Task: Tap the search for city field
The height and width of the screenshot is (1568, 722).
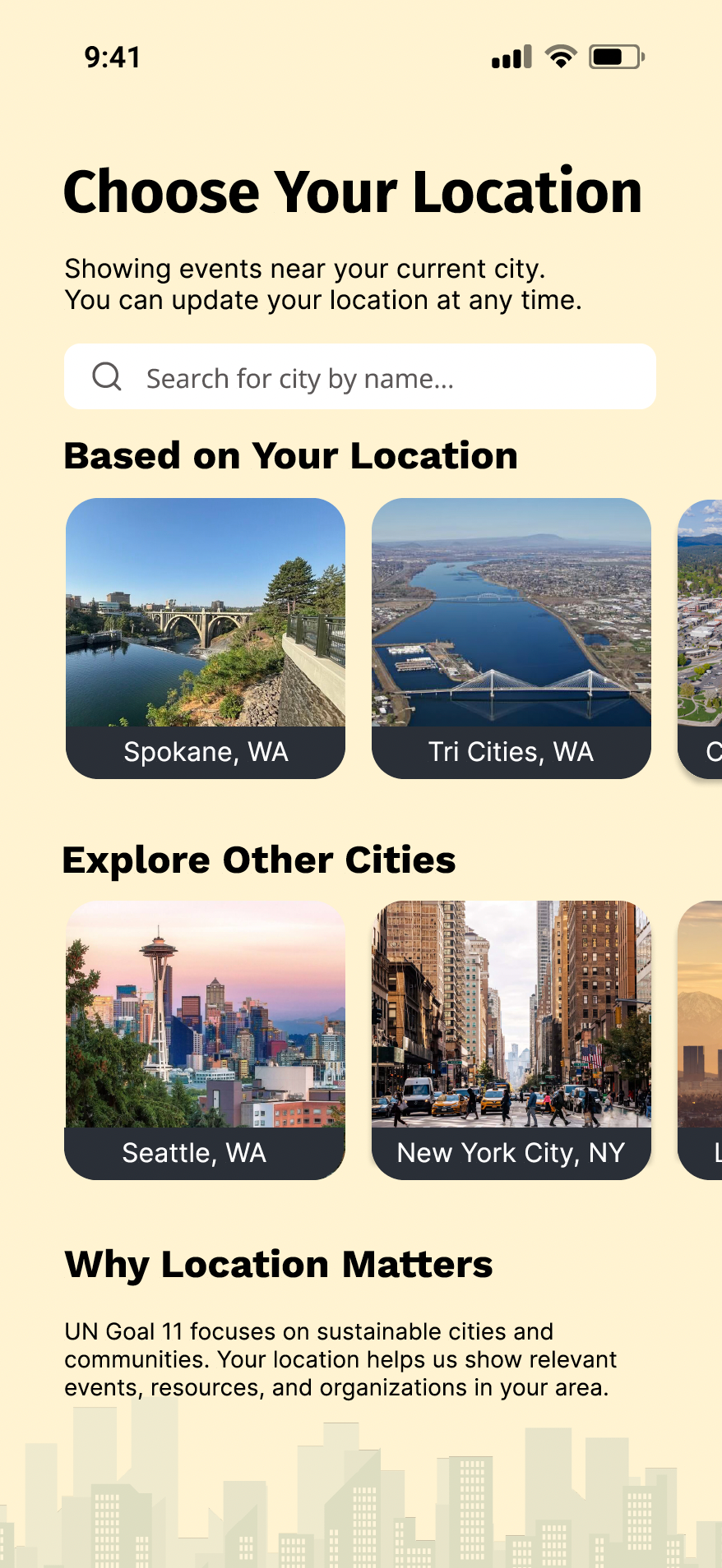Action: (360, 377)
